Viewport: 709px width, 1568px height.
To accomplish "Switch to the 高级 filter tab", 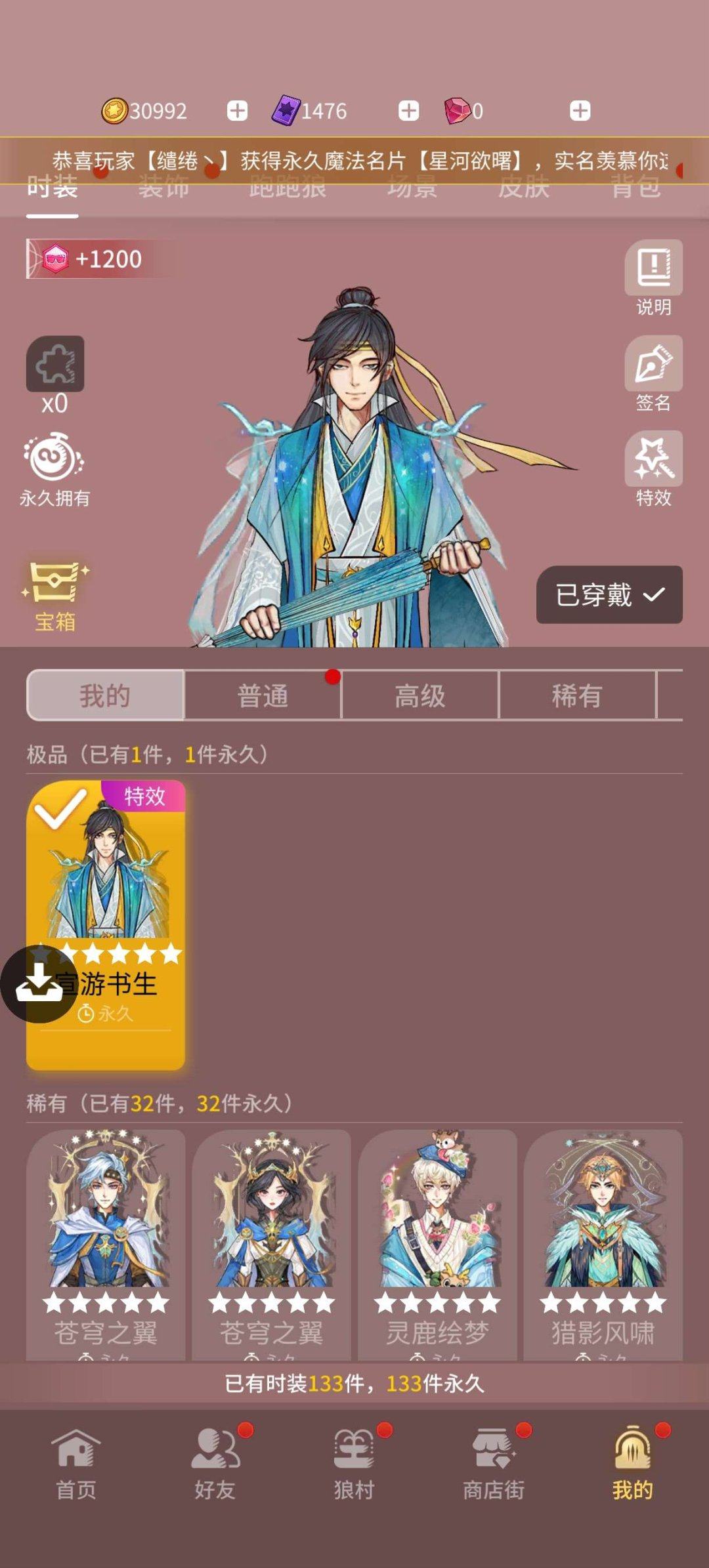I will (420, 695).
